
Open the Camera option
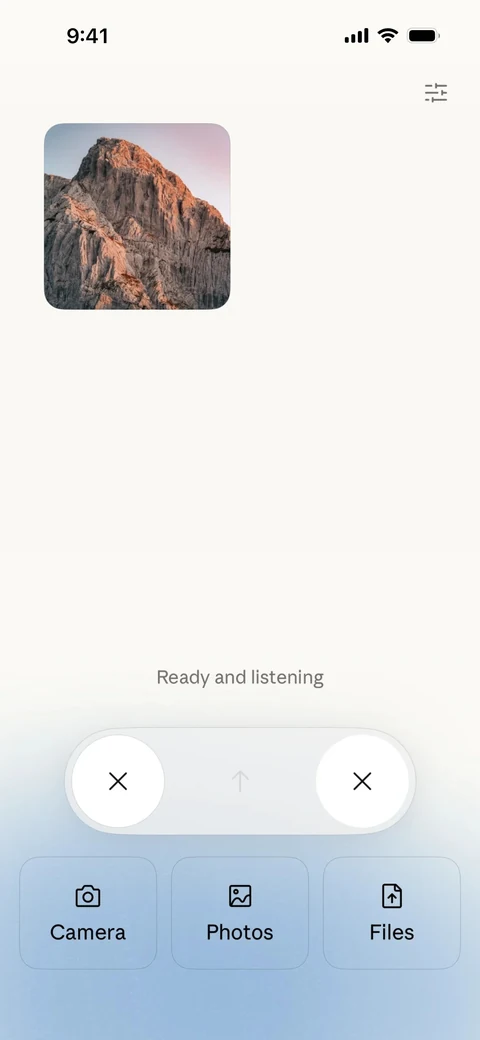click(x=88, y=913)
